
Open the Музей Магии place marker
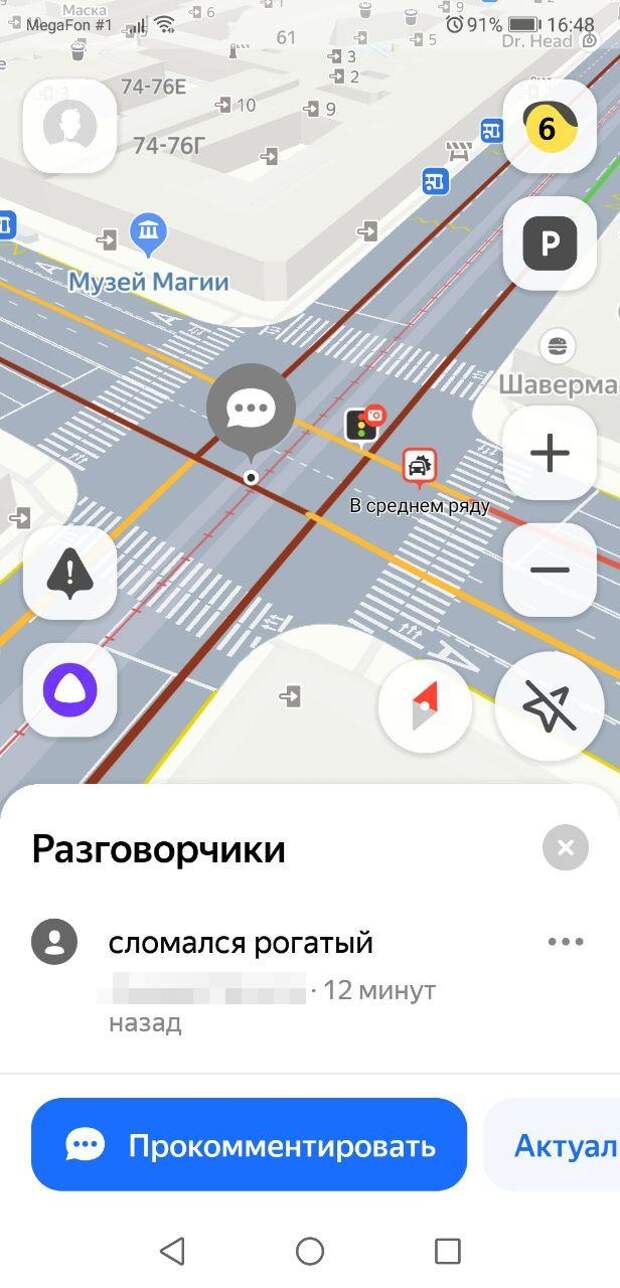[149, 236]
